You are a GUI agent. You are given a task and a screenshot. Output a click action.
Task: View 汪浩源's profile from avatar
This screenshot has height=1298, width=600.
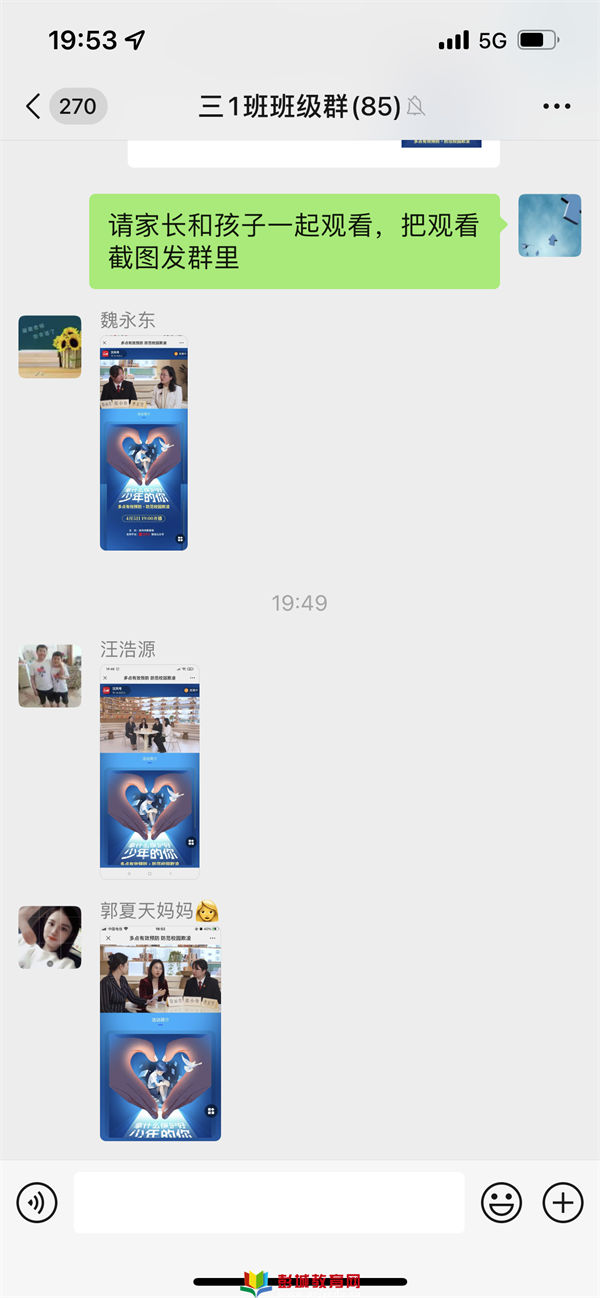[x=50, y=676]
